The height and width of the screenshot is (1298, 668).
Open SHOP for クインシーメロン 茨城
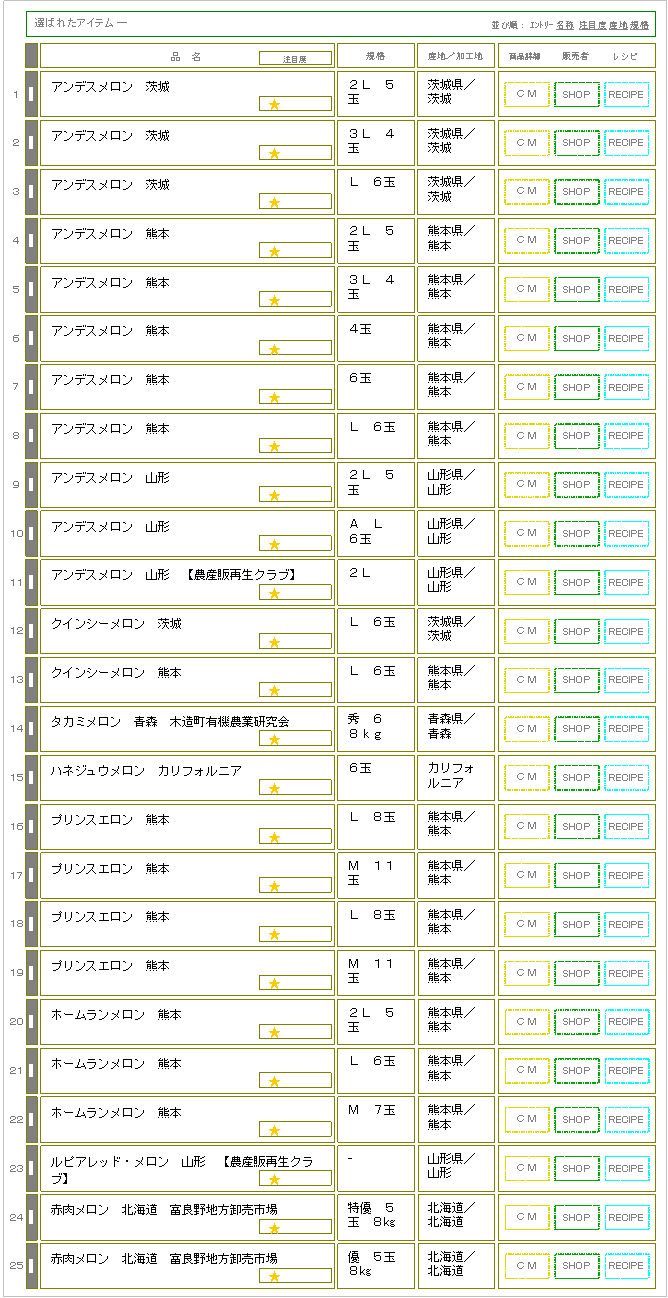point(577,631)
